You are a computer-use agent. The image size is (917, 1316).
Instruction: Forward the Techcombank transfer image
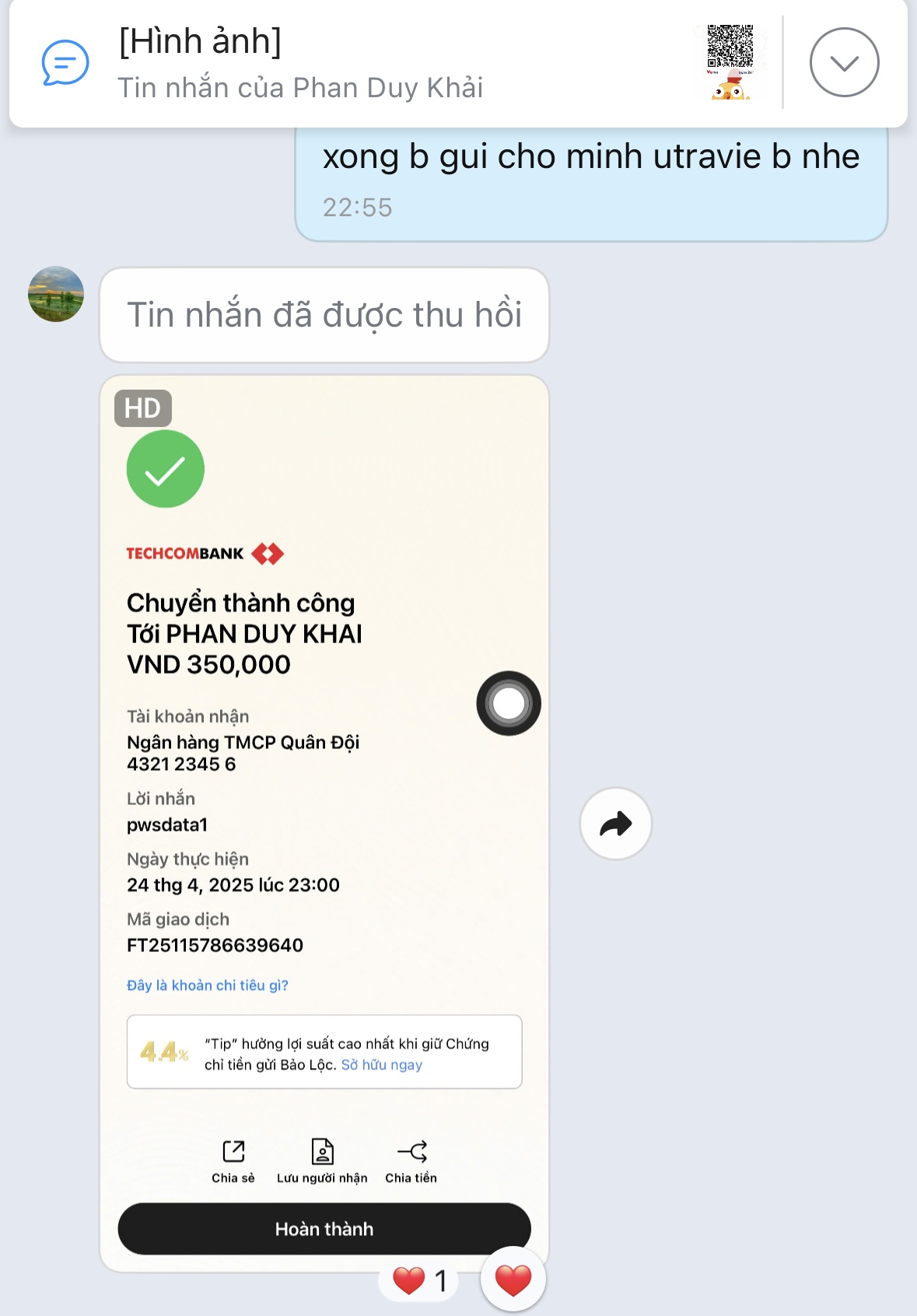[x=615, y=824]
